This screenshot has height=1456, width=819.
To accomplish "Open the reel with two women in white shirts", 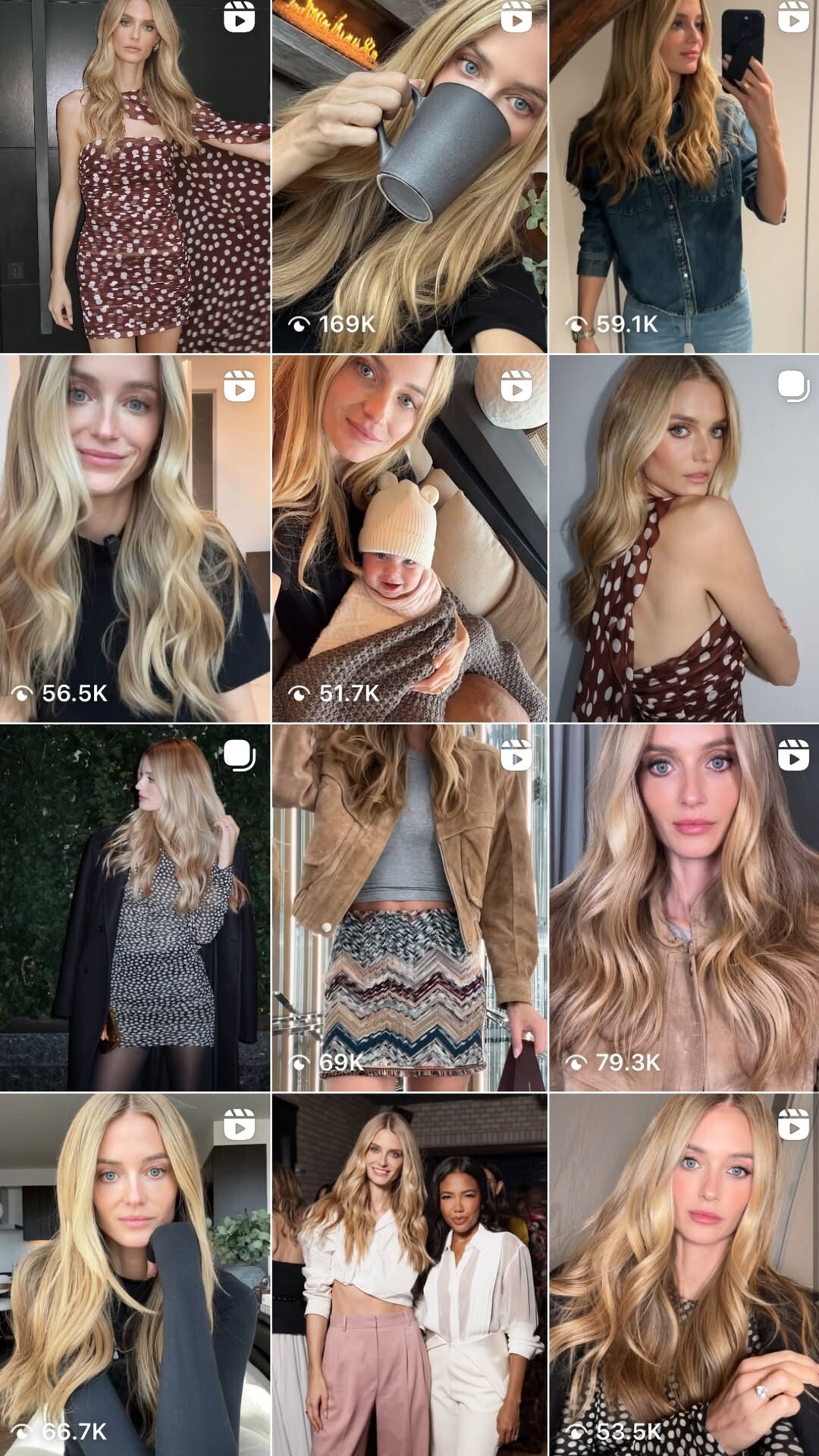I will tap(409, 1274).
